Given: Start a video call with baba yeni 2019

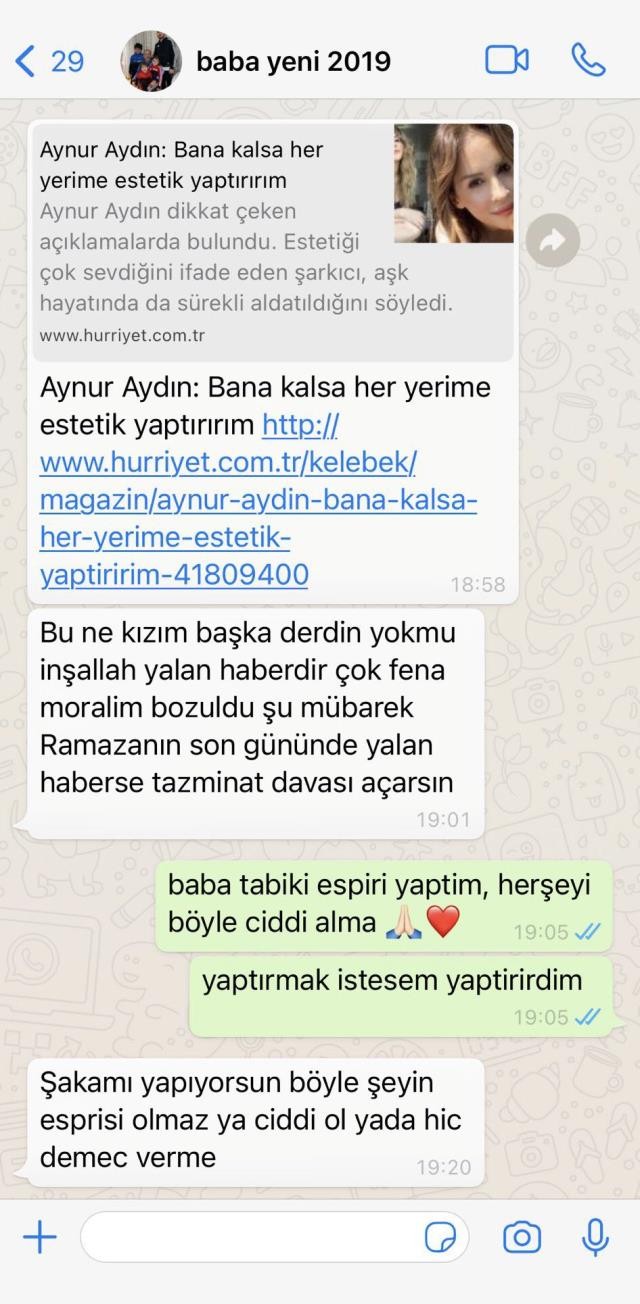Looking at the screenshot, I should [506, 61].
